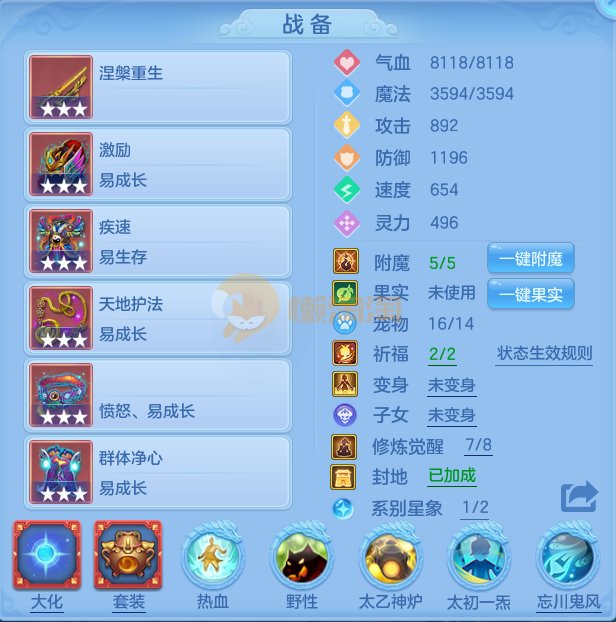View 变身 未变身 status
This screenshot has width=616, height=622.
451,385
